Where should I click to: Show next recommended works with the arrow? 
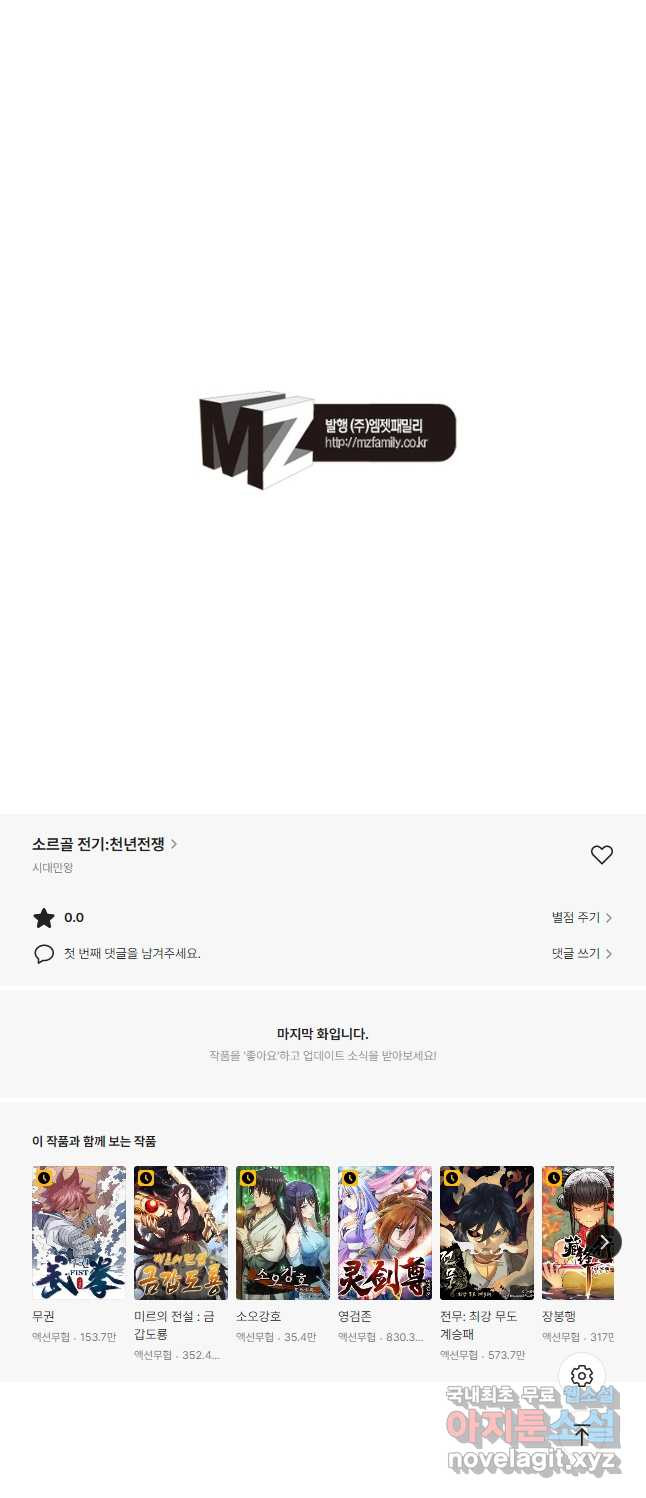[604, 1242]
